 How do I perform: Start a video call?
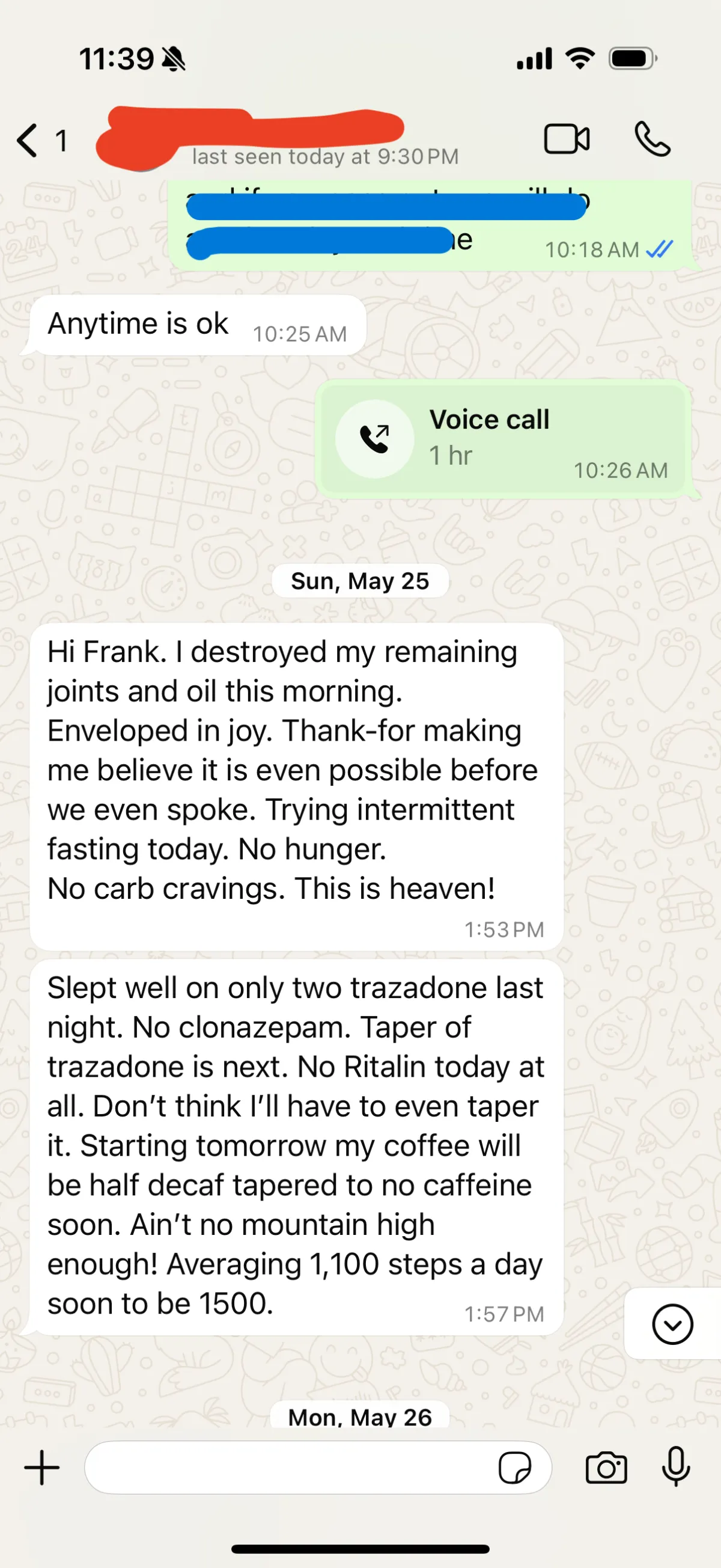567,139
